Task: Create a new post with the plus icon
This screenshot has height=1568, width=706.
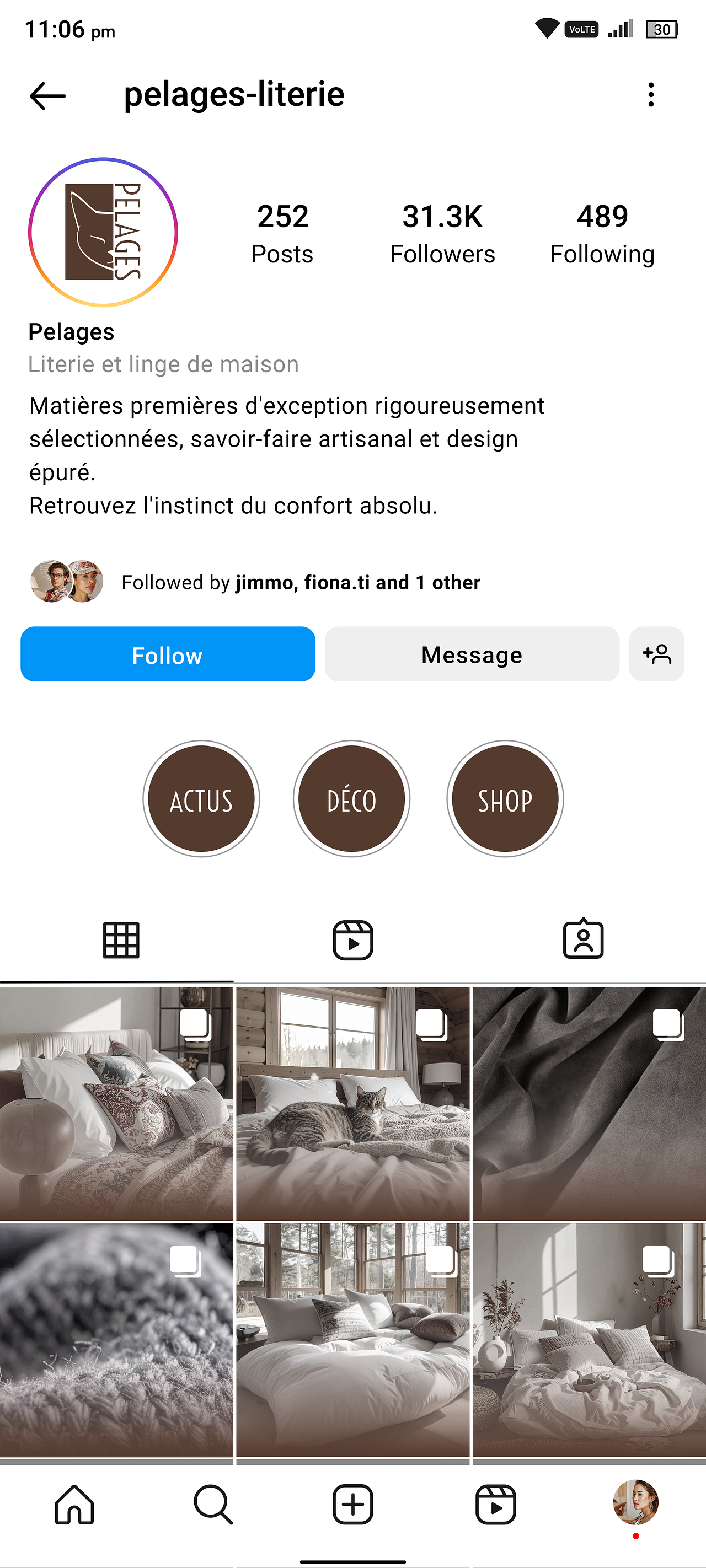Action: 352,1504
